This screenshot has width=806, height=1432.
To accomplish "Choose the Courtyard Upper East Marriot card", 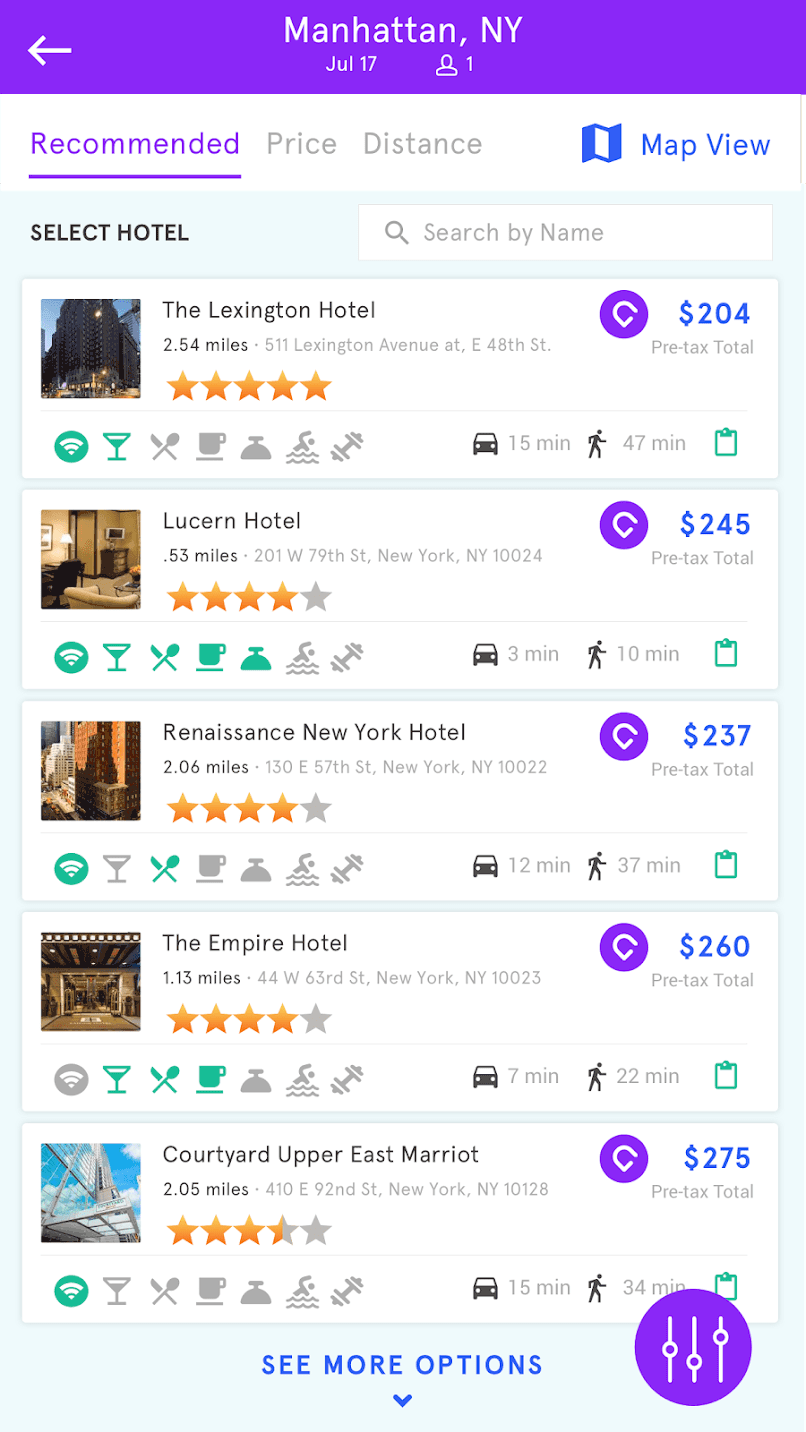I will [321, 1155].
